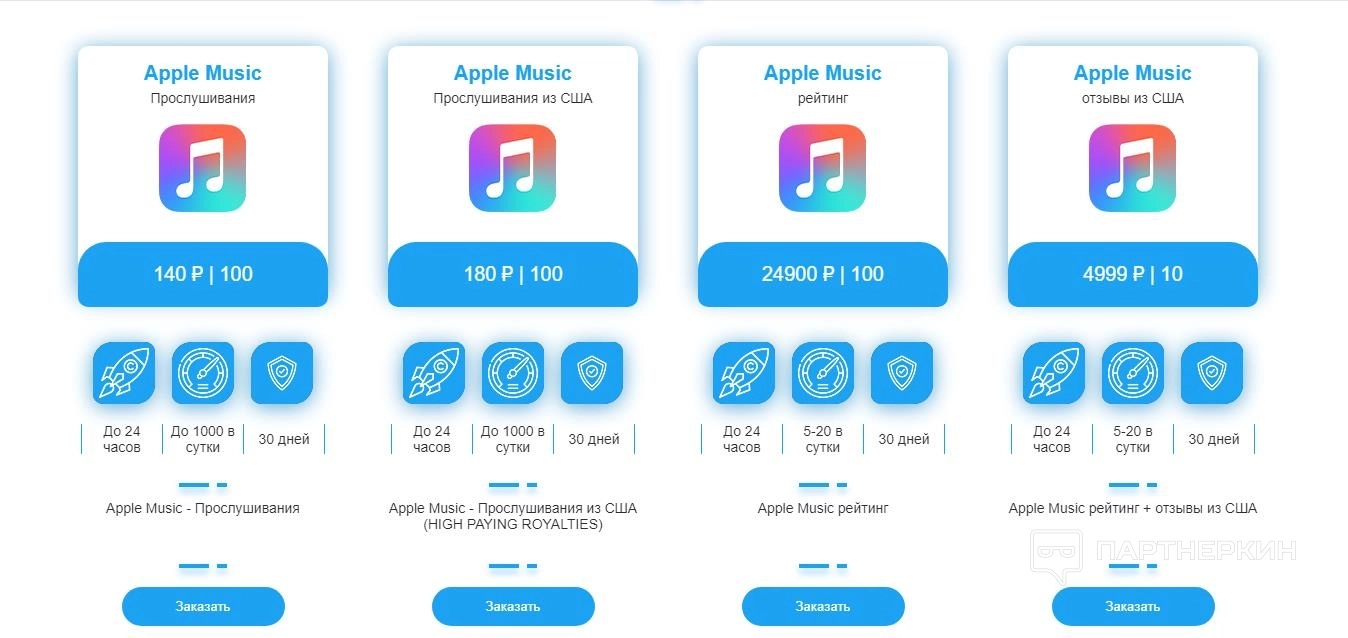Viewport: 1348px width, 638px height.
Task: Order Apple Music Прослушивания for 140 ₽
Action: pyautogui.click(x=203, y=606)
